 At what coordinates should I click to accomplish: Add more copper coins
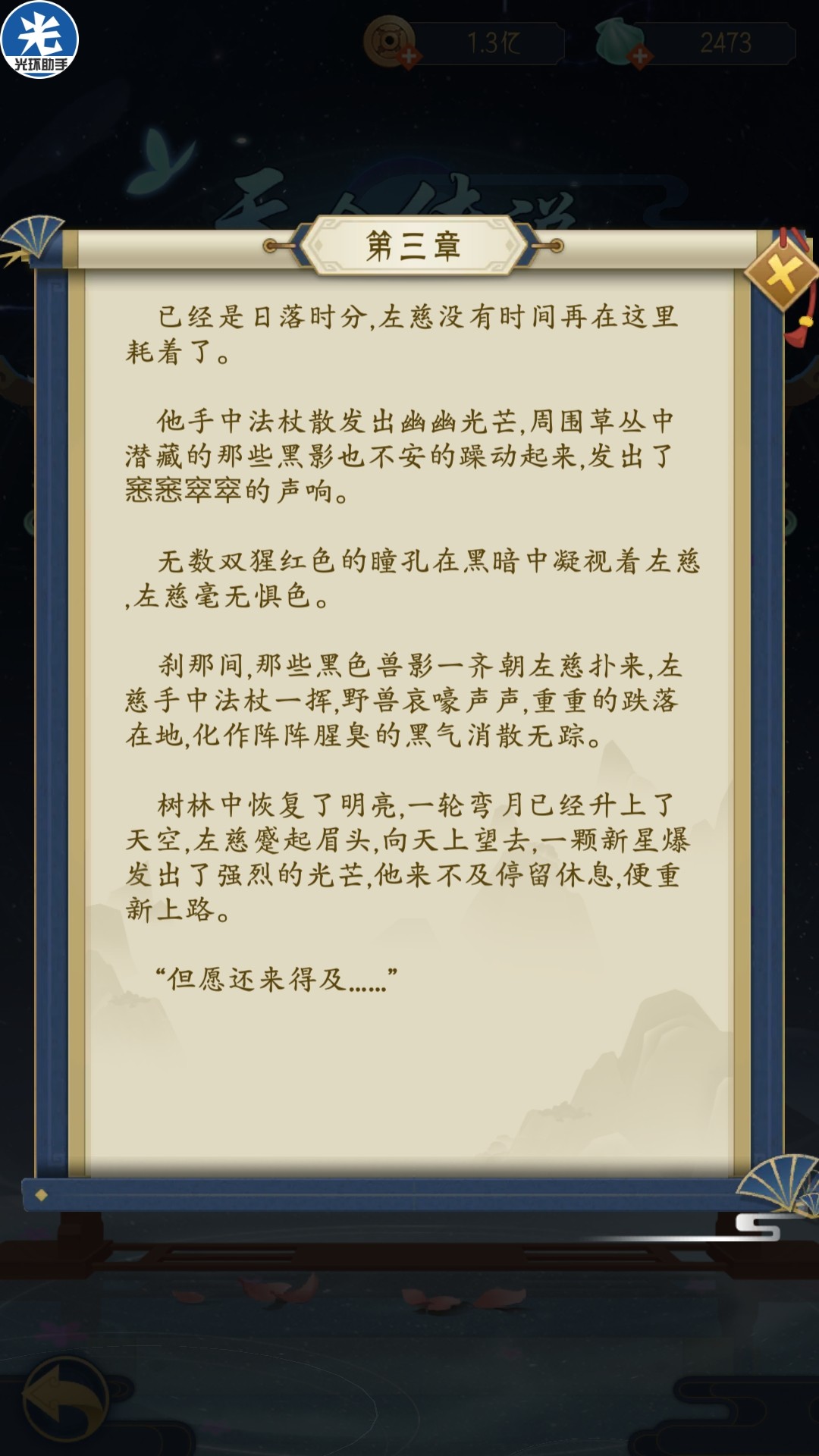tap(409, 57)
